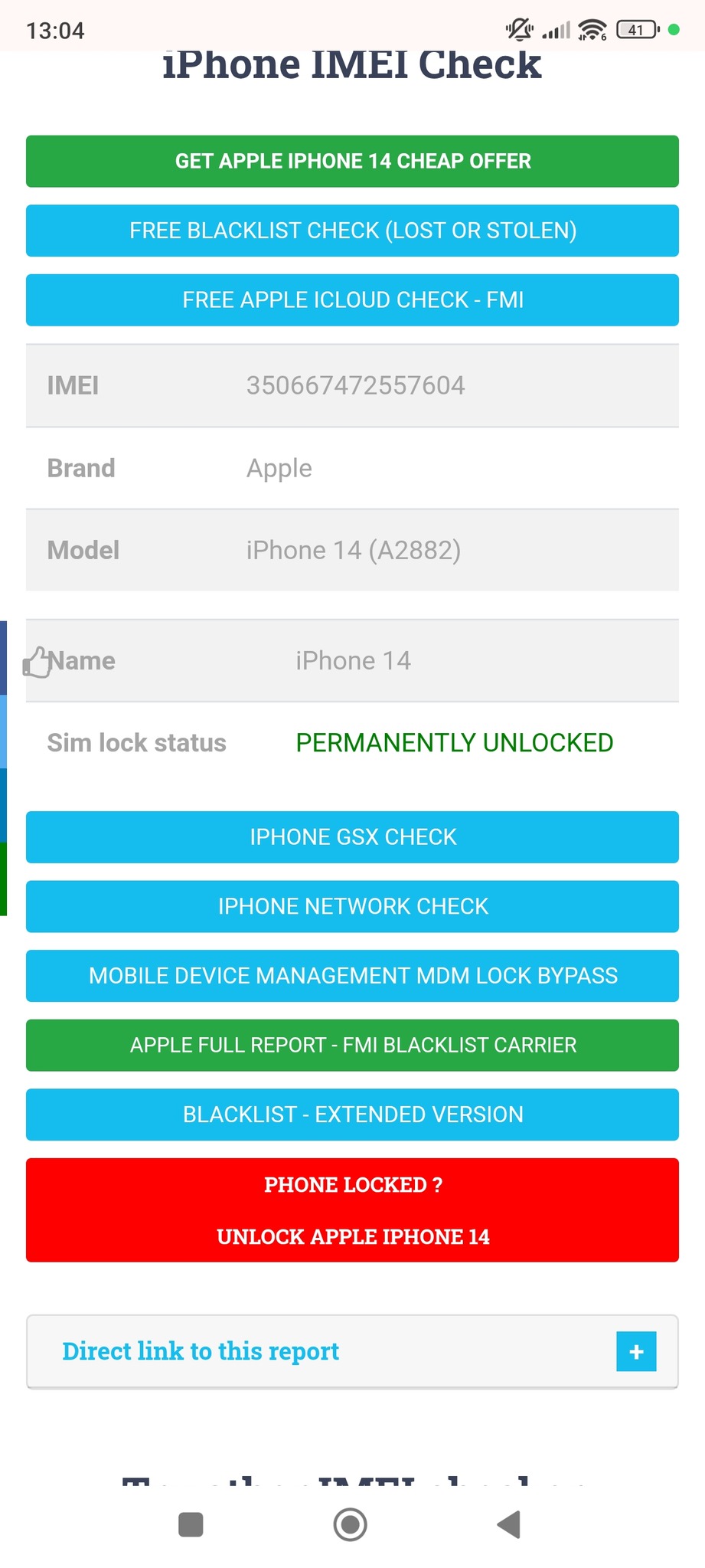Open Mobile Device Management MDM Lock Bypass
705x1568 pixels.
(x=352, y=975)
